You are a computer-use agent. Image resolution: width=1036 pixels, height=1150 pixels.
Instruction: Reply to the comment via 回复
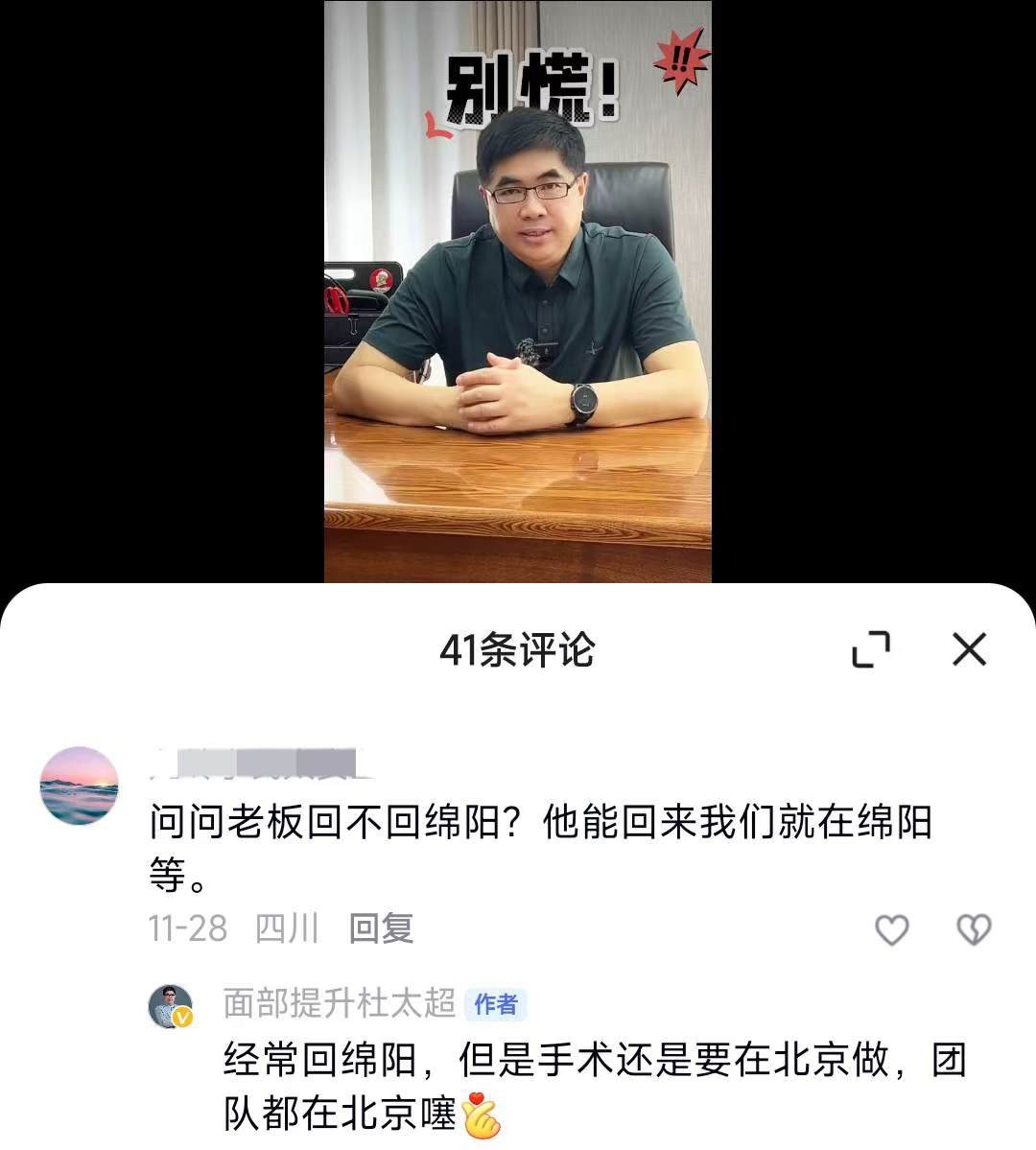pyautogui.click(x=381, y=928)
